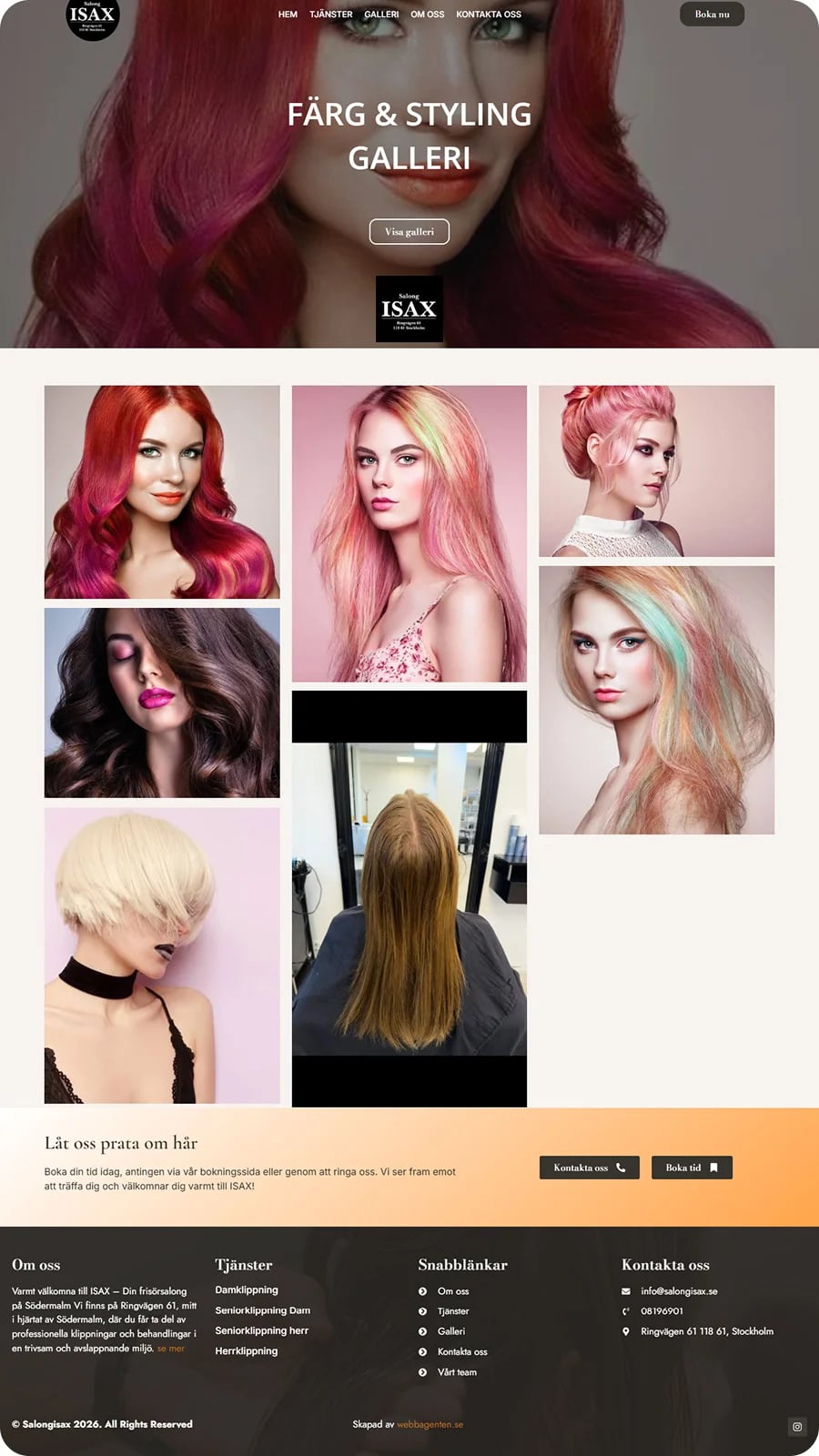Viewport: 819px width, 1456px height.
Task: Select GALLERI in the top menu
Action: point(381,15)
